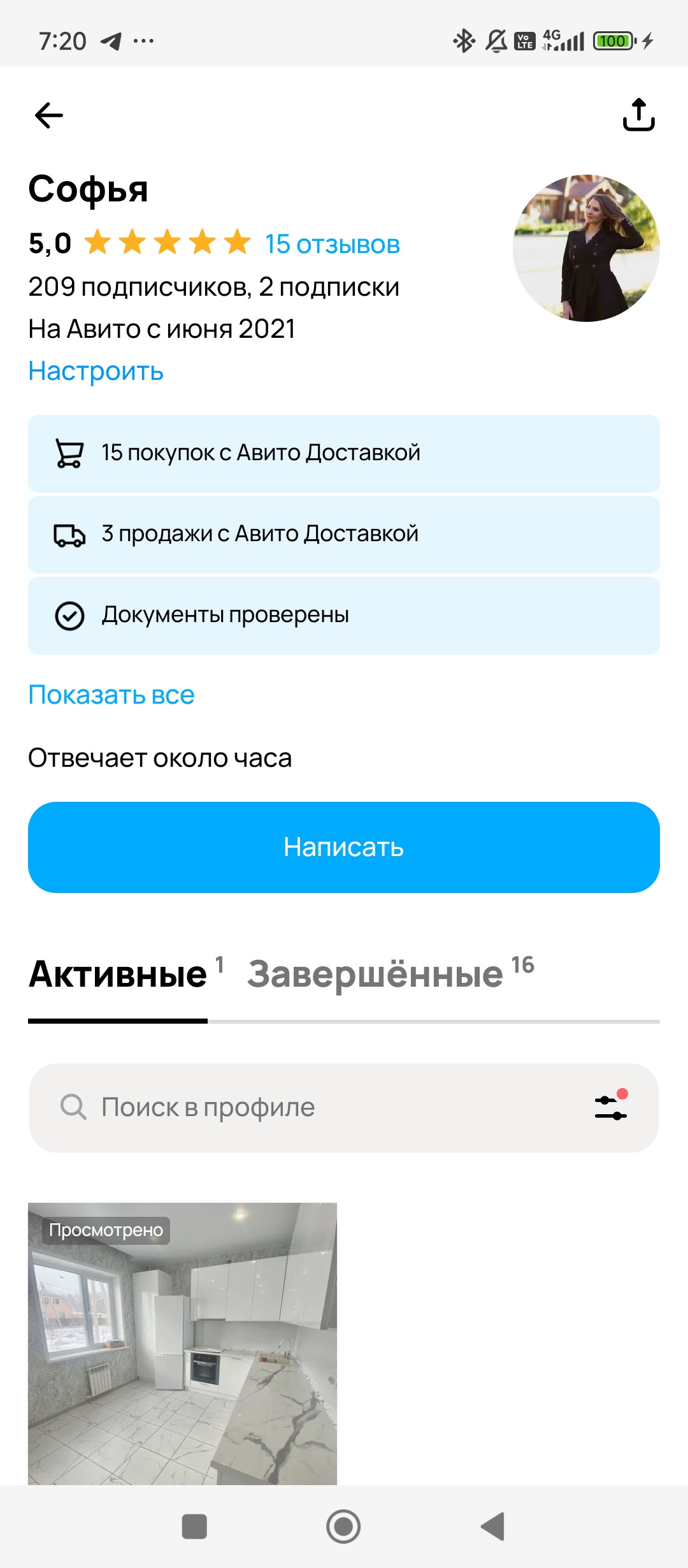Image resolution: width=688 pixels, height=1568 pixels.
Task: Tap the Написать button
Action: [x=344, y=847]
